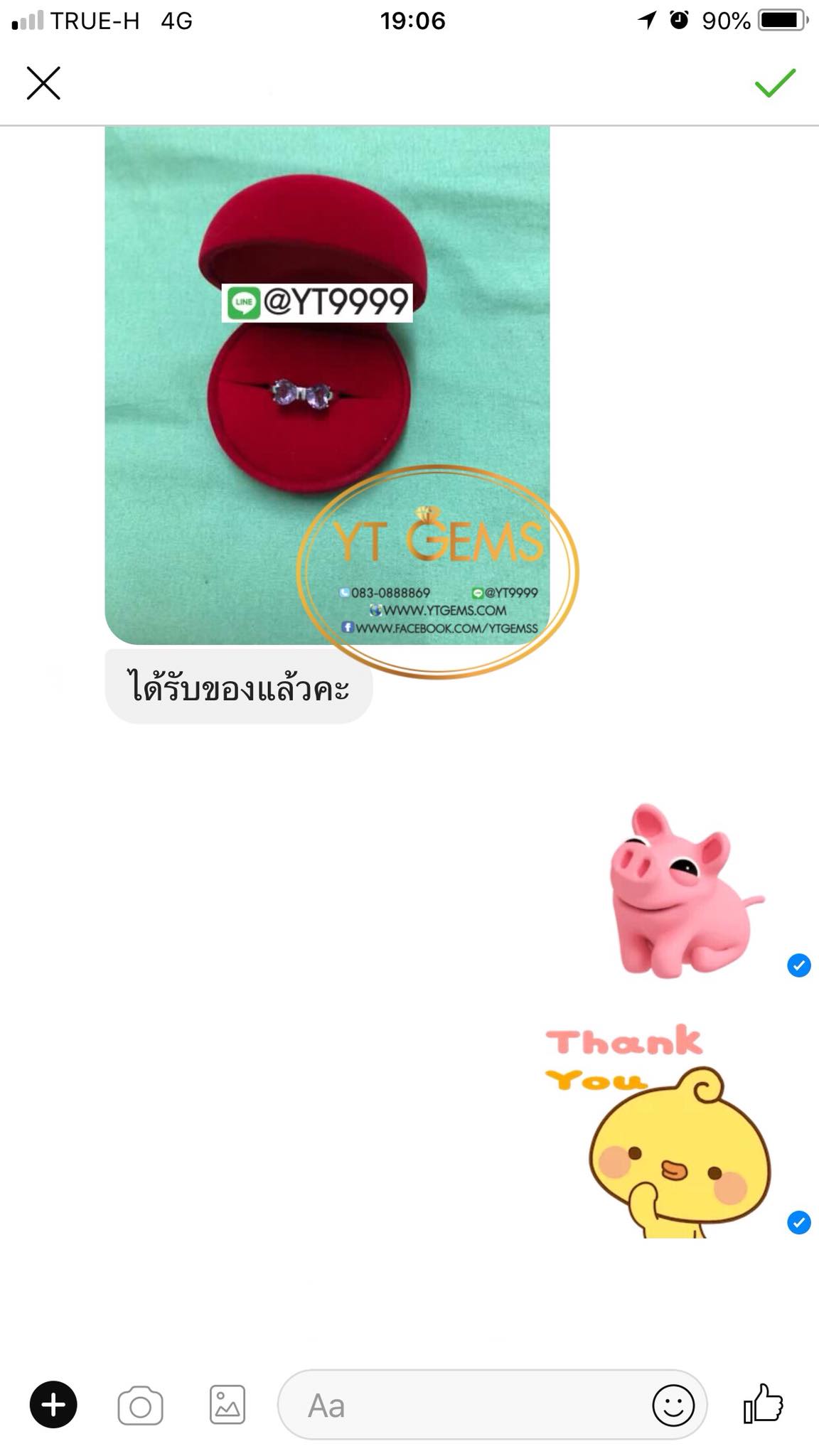Tap the pink pig sticker
Screen dimensions: 819x1456
click(x=682, y=892)
